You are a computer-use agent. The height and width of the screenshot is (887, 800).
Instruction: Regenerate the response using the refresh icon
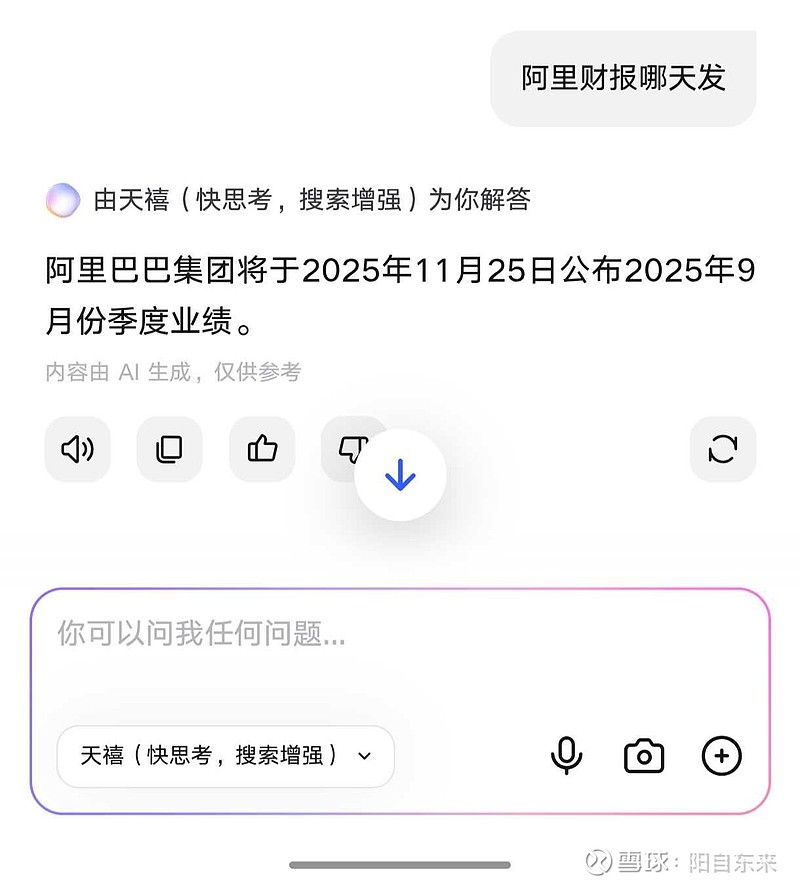pos(723,450)
